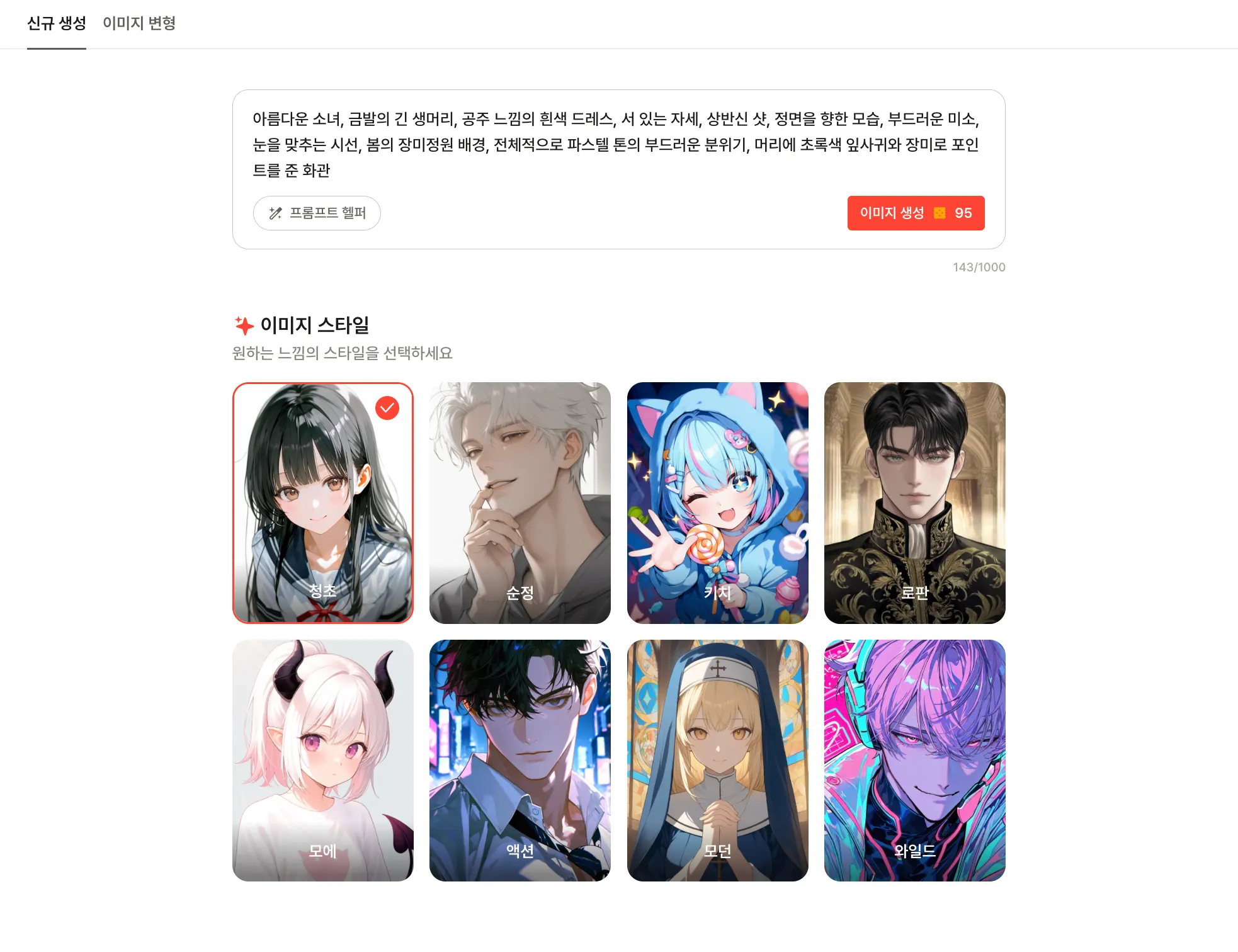This screenshot has height=952, width=1238.
Task: Select the 모던 style card
Action: (717, 760)
